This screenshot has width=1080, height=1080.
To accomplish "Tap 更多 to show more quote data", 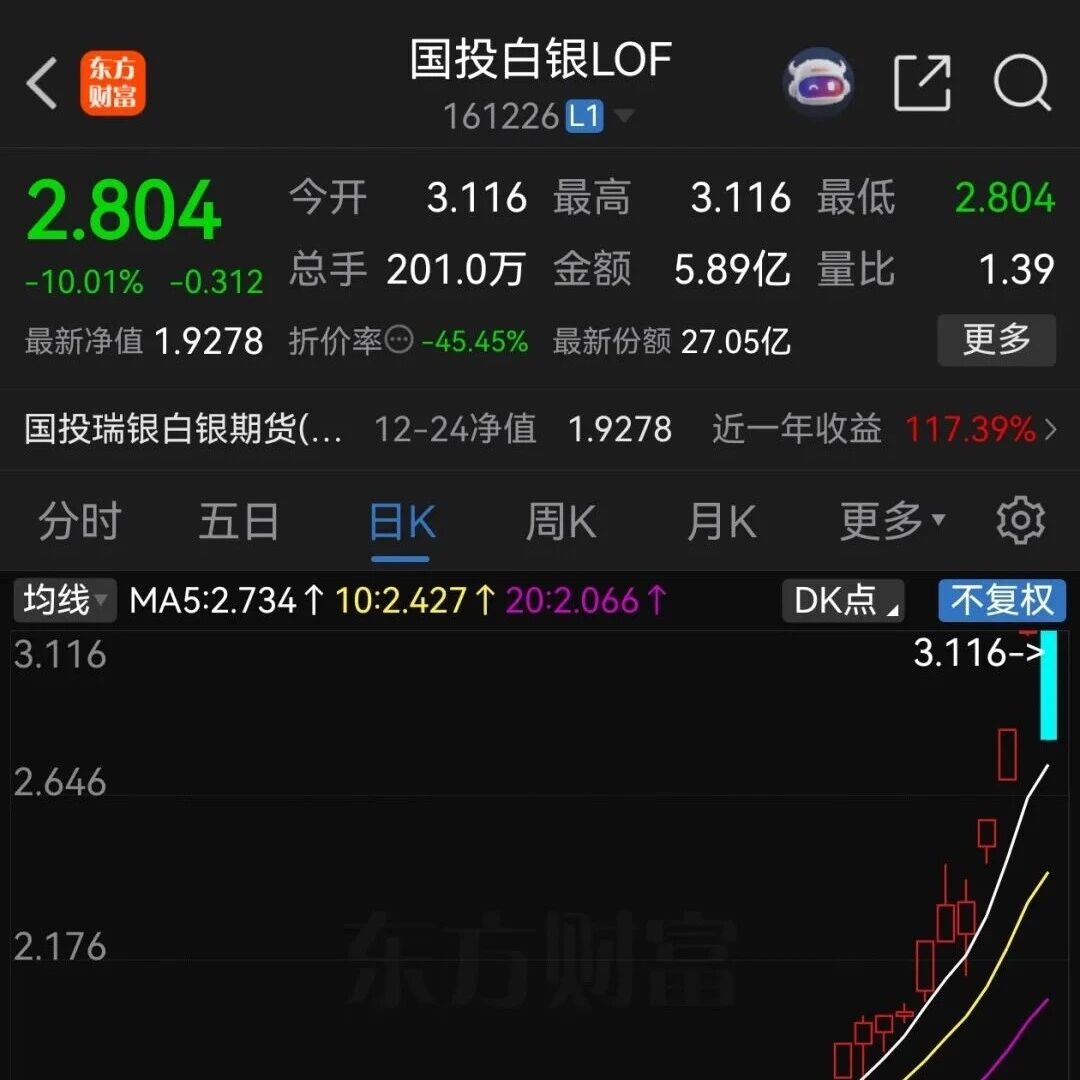I will tap(996, 340).
